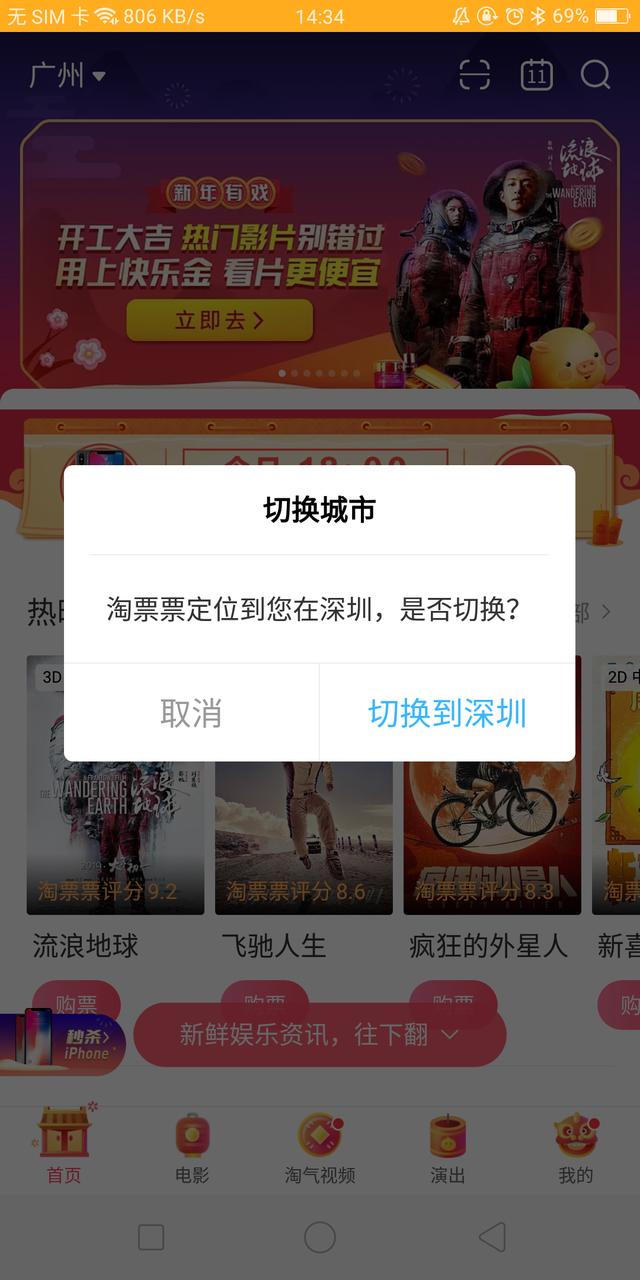Open the calendar icon
Image resolution: width=640 pixels, height=1280 pixels.
537,75
